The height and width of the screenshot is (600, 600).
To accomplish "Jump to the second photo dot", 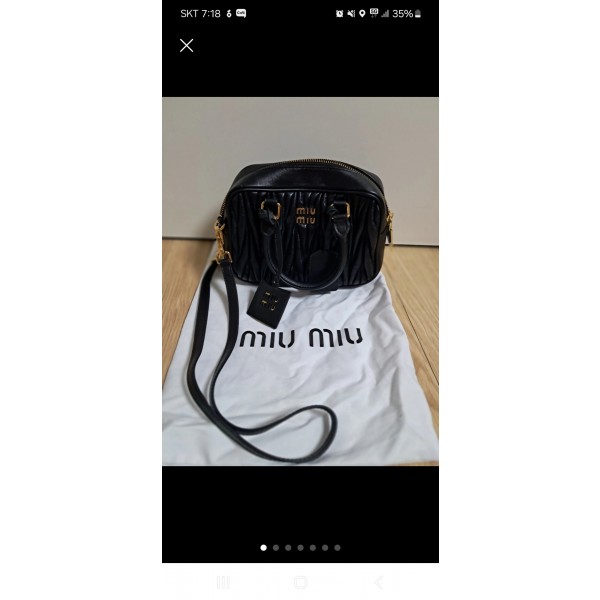I will coord(276,548).
